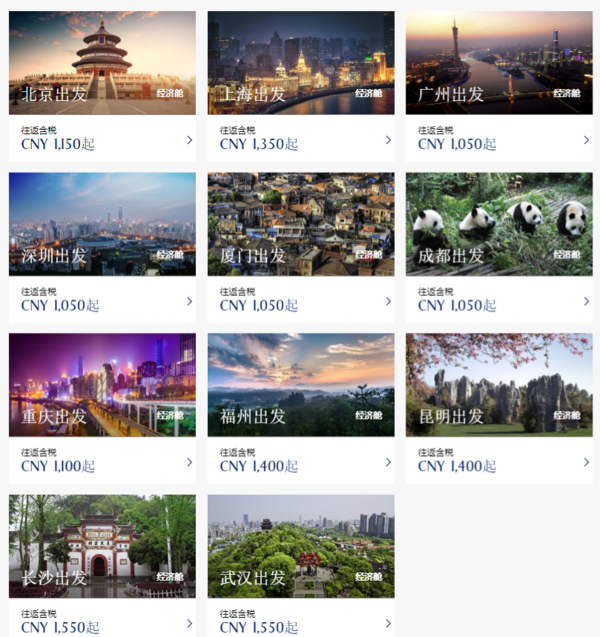The image size is (600, 637).
Task: Open the 昆明出发 fare card
Action: pyautogui.click(x=498, y=407)
